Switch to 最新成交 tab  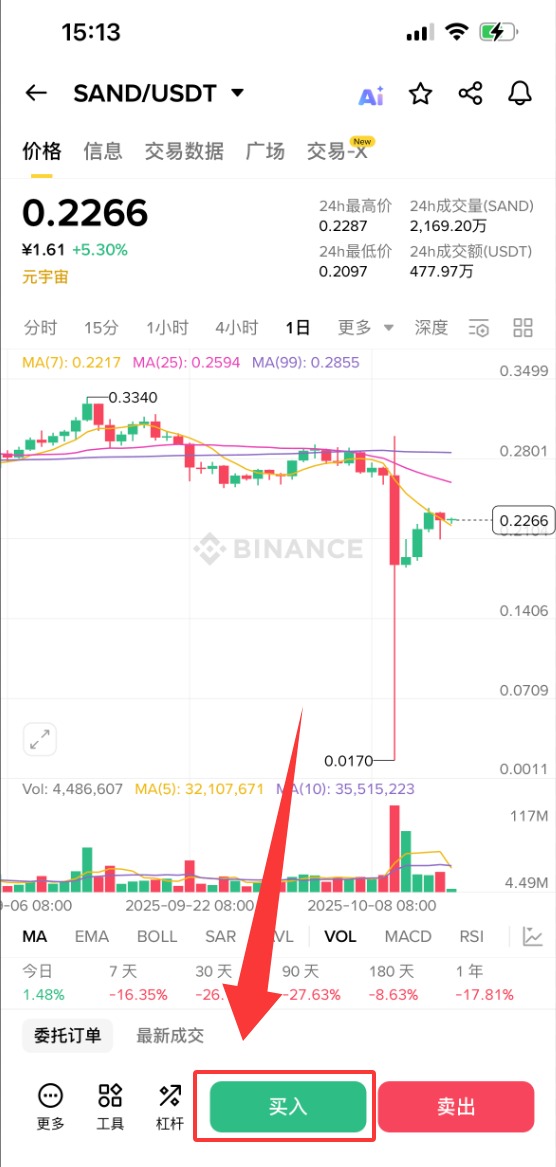(x=170, y=1035)
